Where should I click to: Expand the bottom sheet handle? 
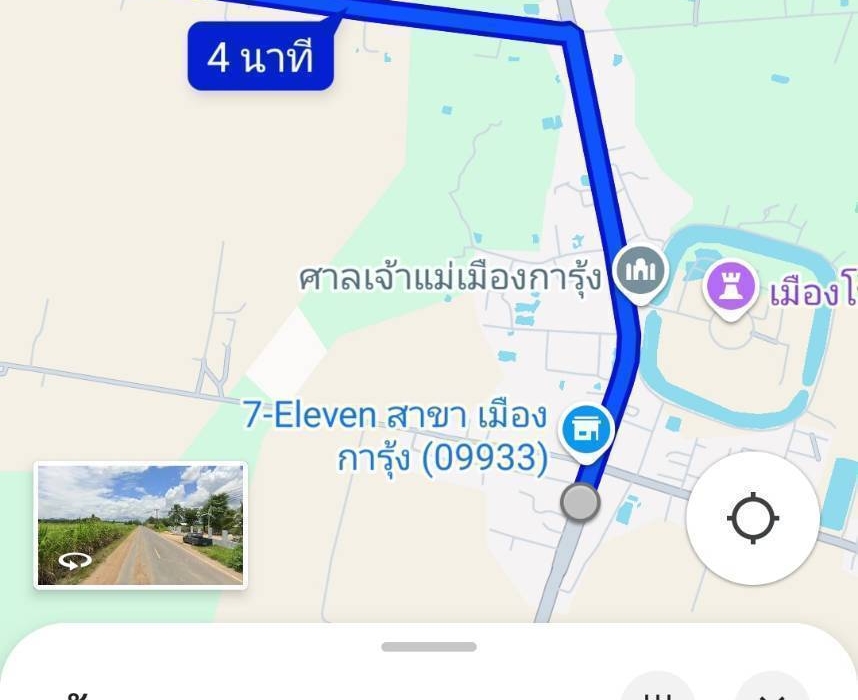pyautogui.click(x=429, y=647)
